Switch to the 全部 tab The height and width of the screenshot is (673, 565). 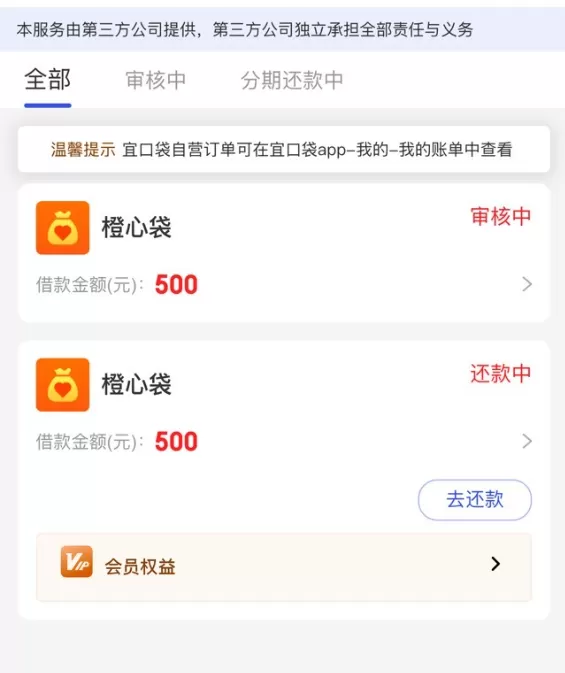pyautogui.click(x=48, y=80)
